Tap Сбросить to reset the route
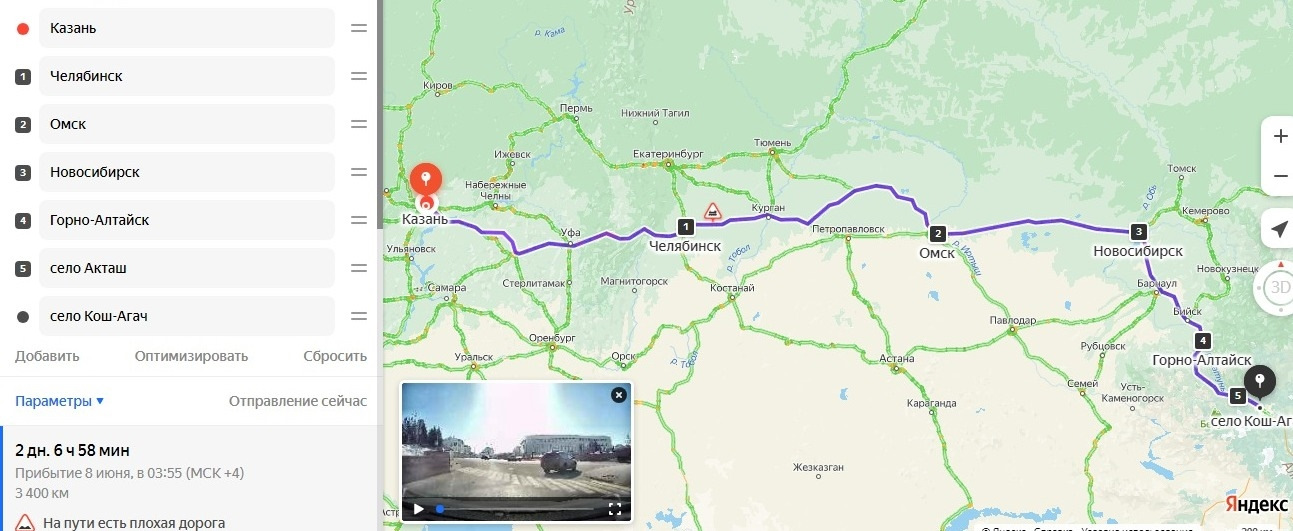 [335, 356]
